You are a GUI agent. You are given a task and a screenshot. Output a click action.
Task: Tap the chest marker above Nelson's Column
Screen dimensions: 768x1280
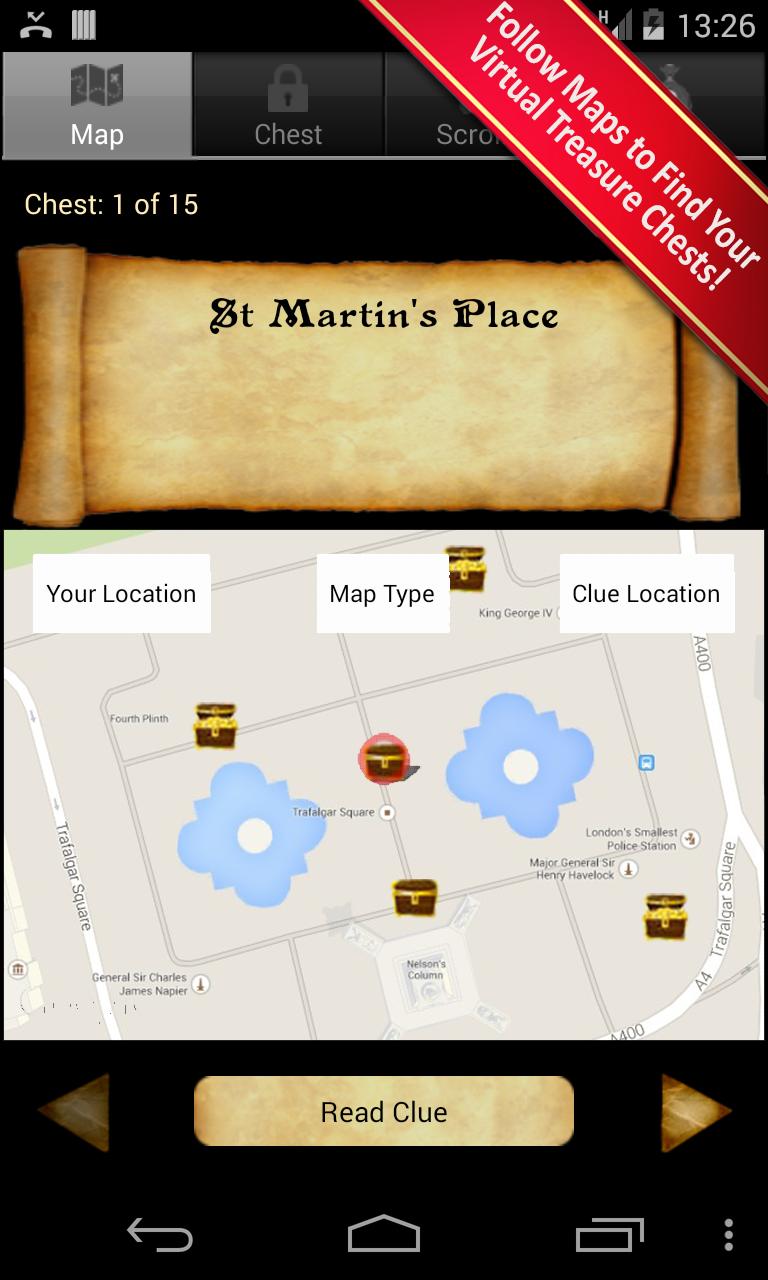pos(414,898)
